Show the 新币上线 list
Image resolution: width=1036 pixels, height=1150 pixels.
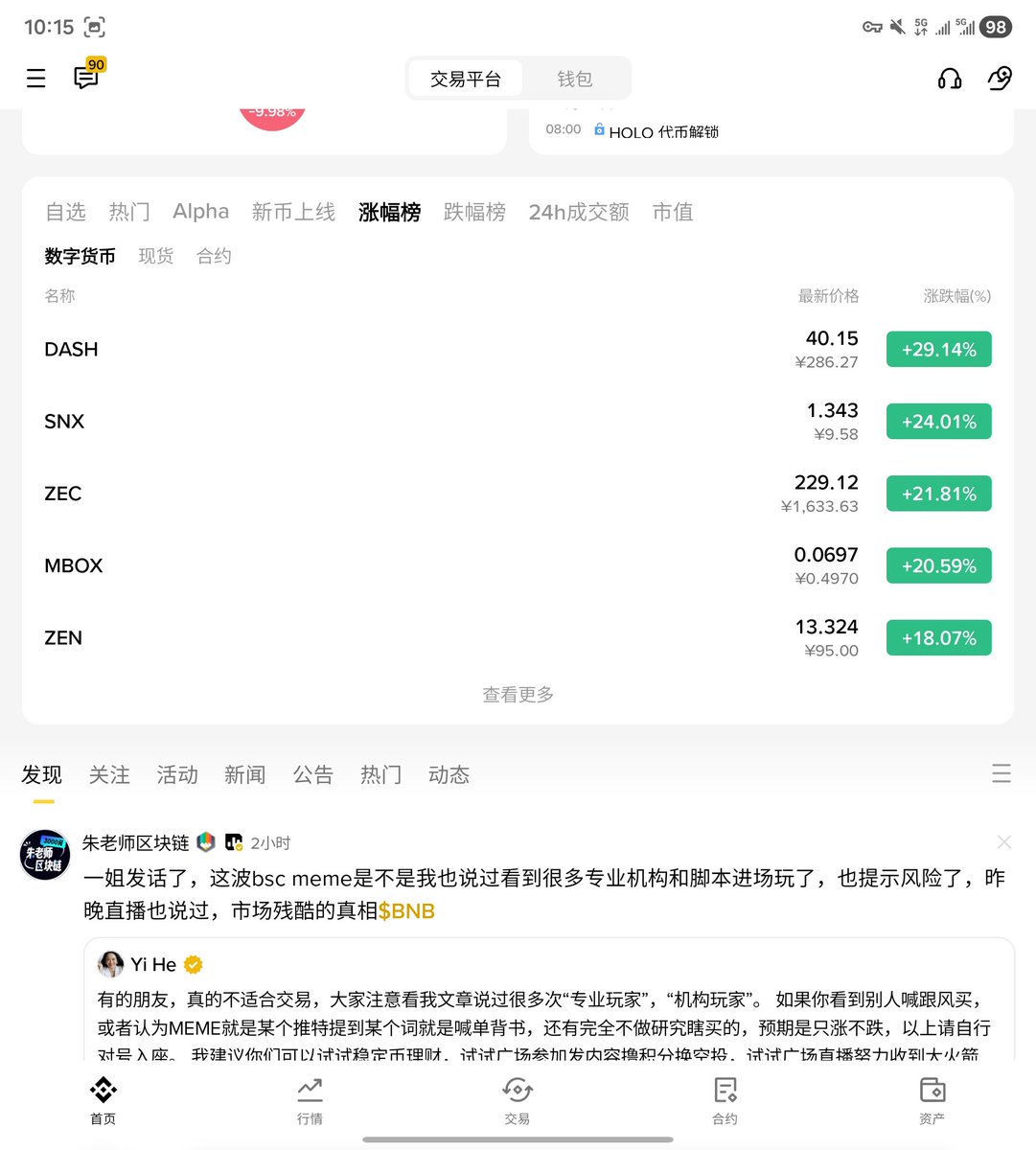[293, 212]
